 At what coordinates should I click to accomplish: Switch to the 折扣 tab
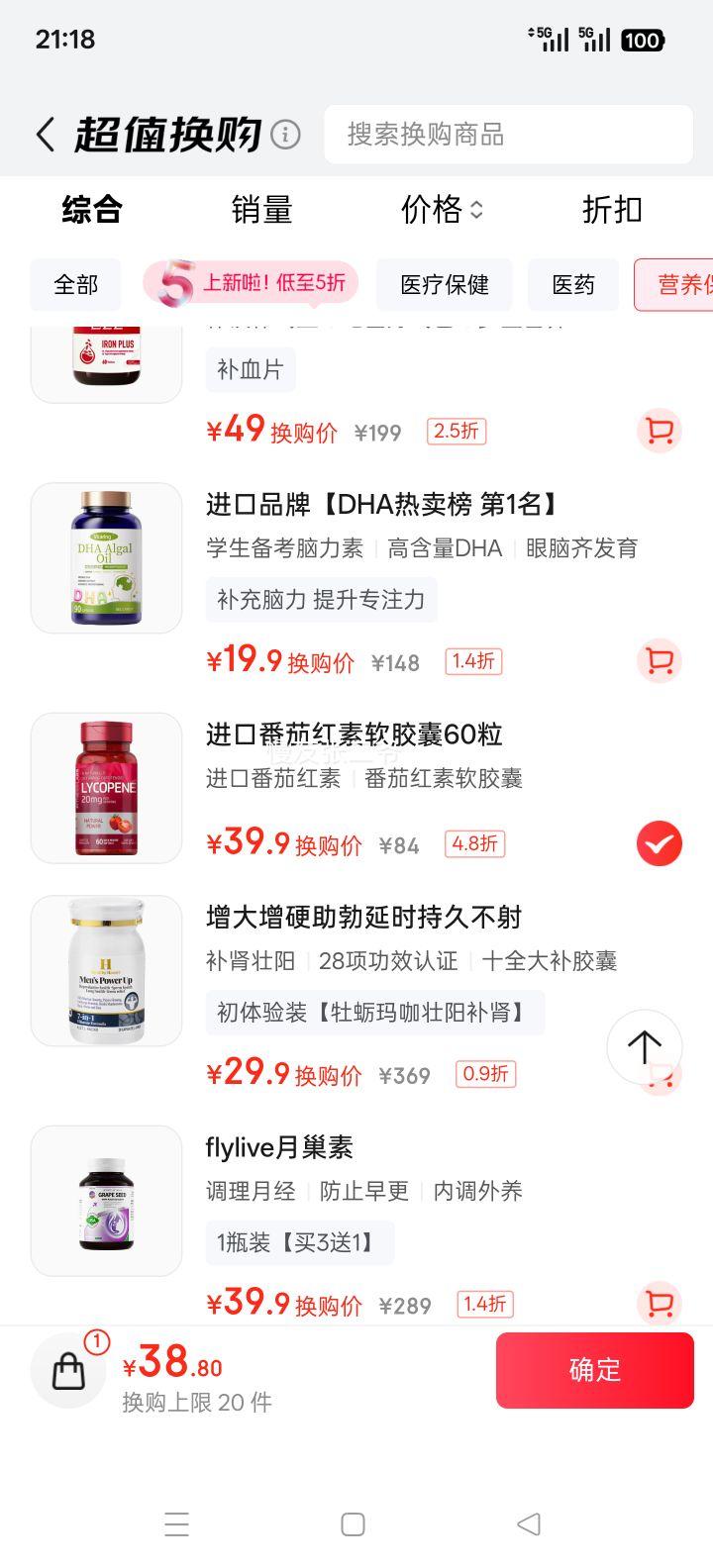[611, 210]
